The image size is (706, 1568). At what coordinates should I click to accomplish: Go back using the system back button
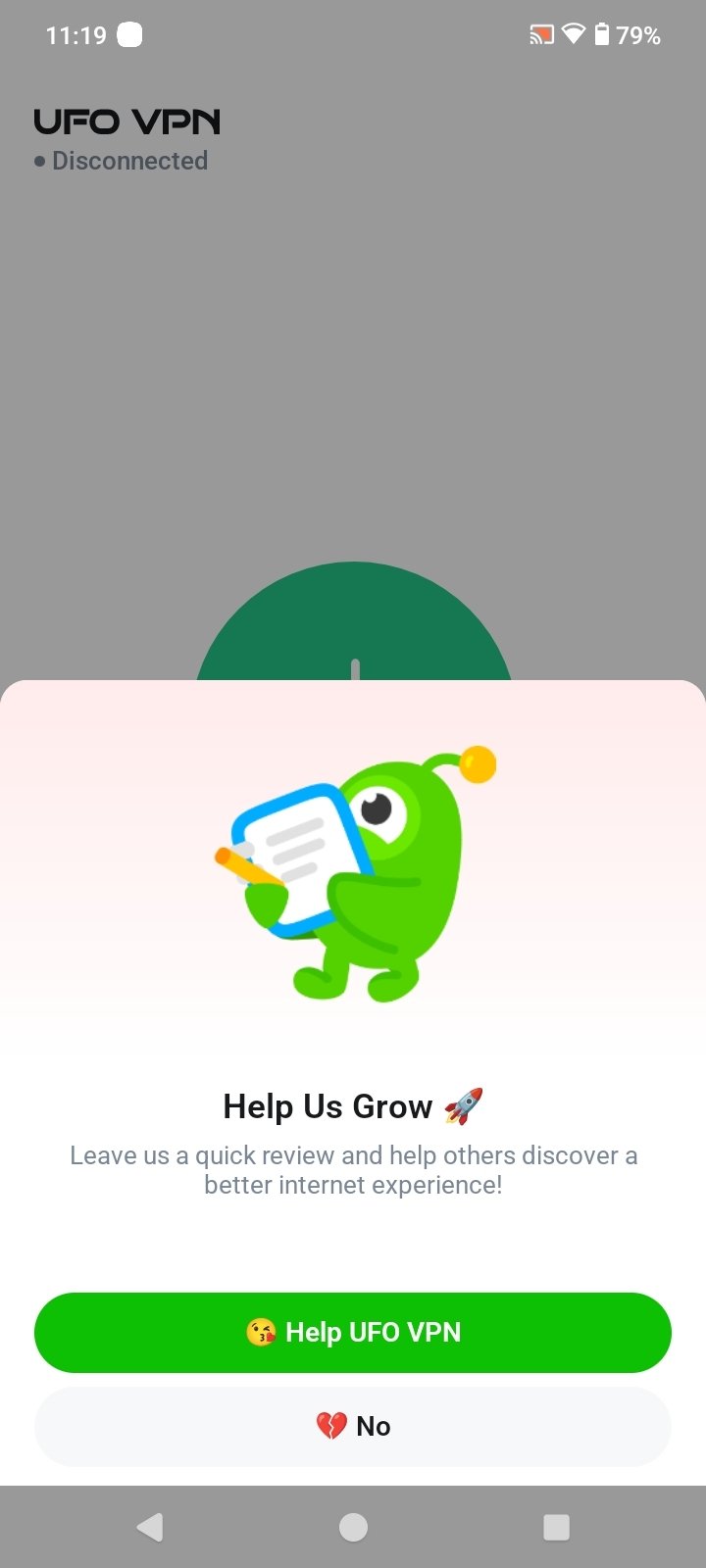[x=150, y=1527]
